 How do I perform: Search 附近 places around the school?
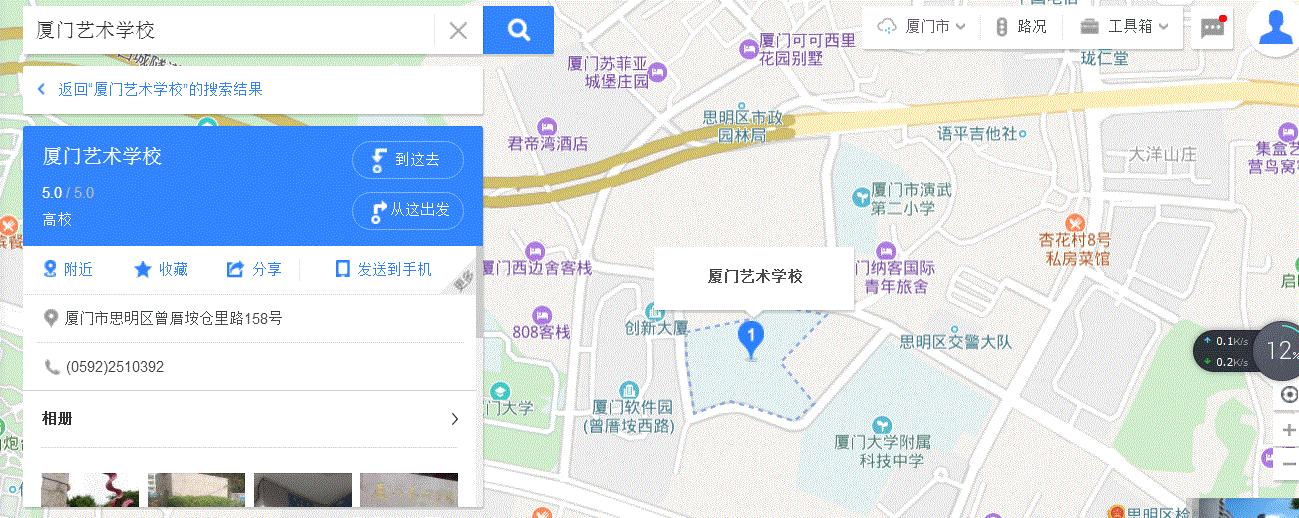click(x=68, y=269)
